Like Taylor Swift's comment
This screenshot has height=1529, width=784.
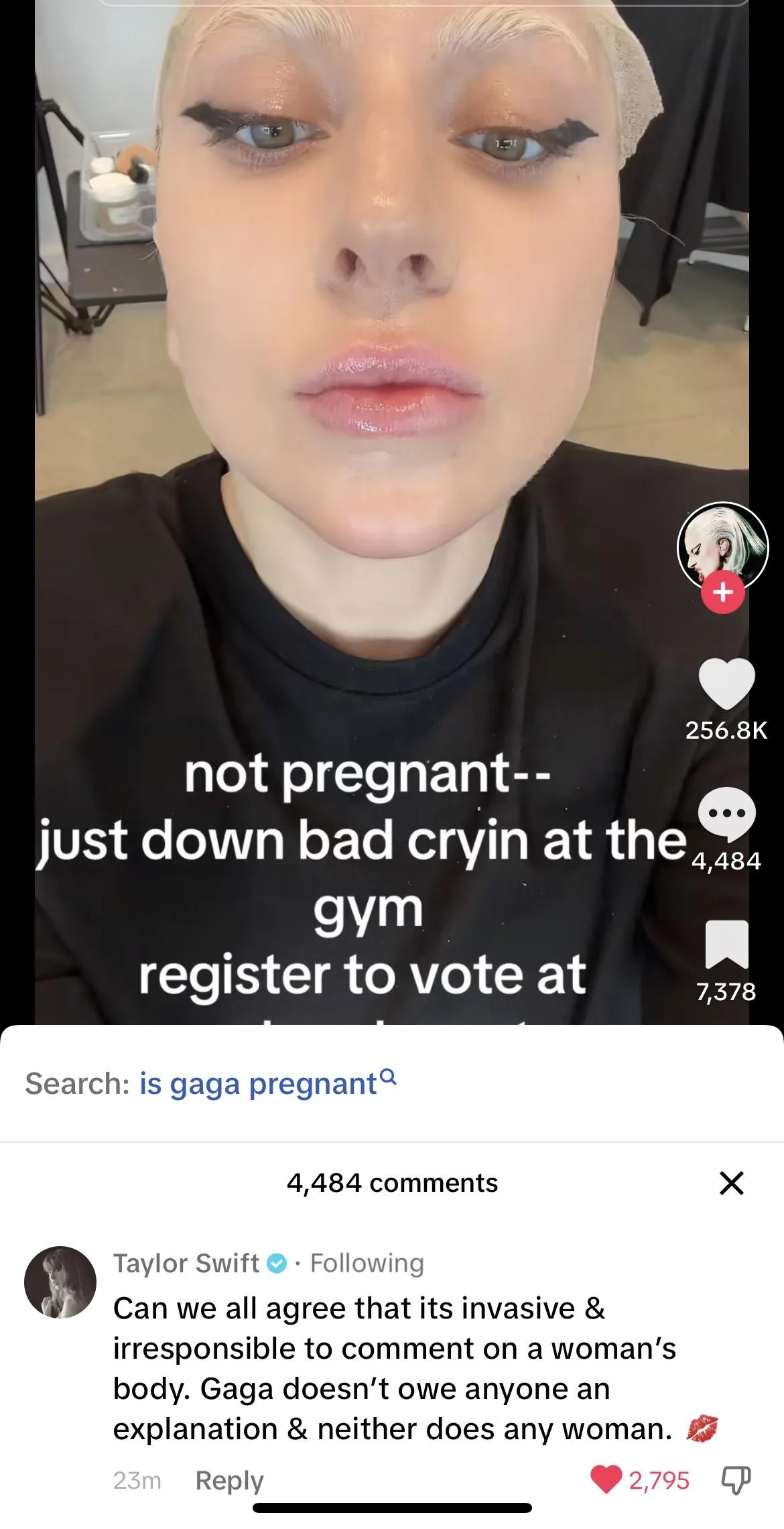click(607, 1480)
